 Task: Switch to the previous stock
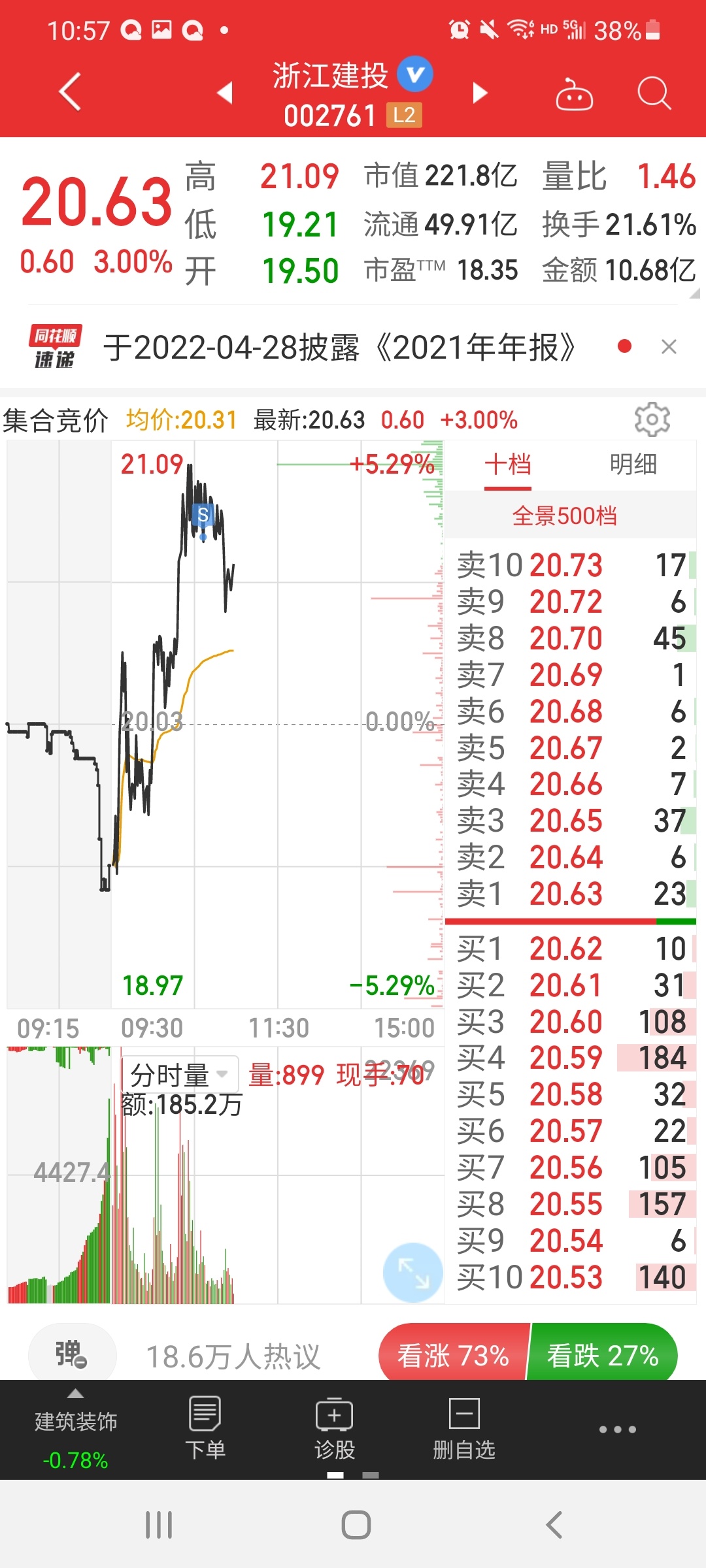[225, 93]
